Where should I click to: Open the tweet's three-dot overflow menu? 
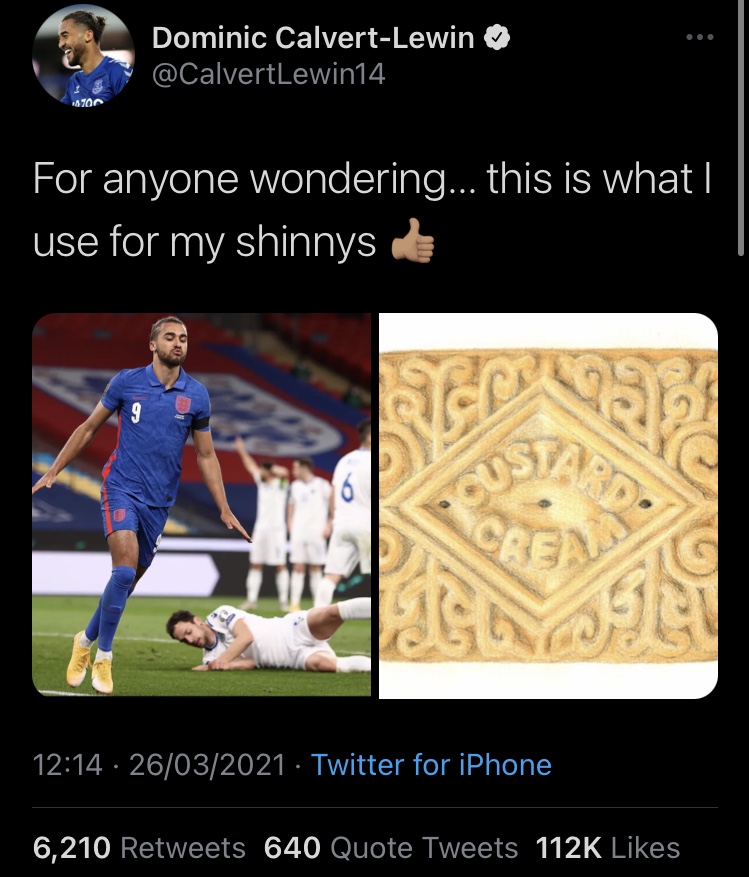coord(700,37)
